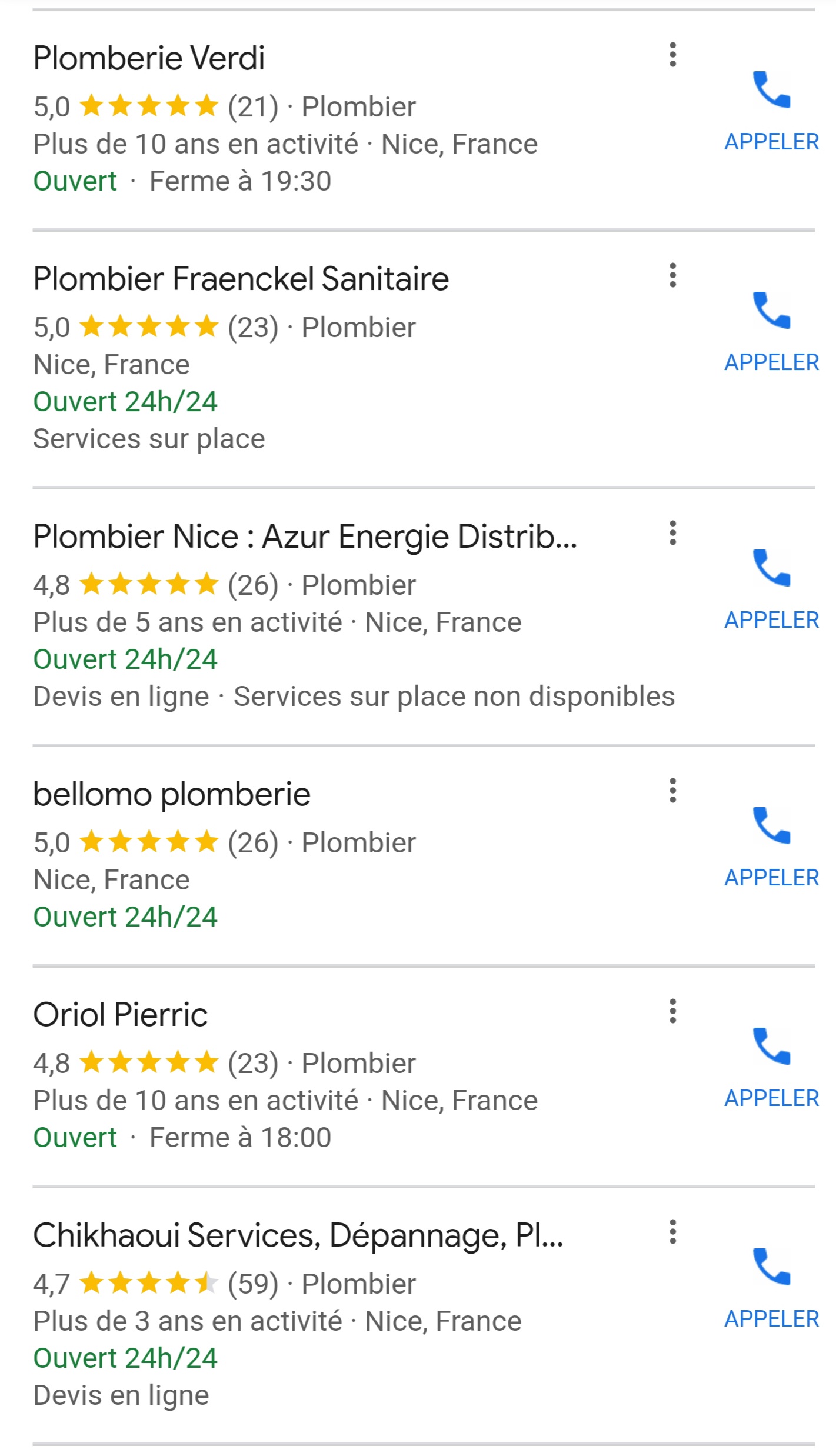The image size is (836, 1456).
Task: Call bellomo plomberie
Action: 771,847
